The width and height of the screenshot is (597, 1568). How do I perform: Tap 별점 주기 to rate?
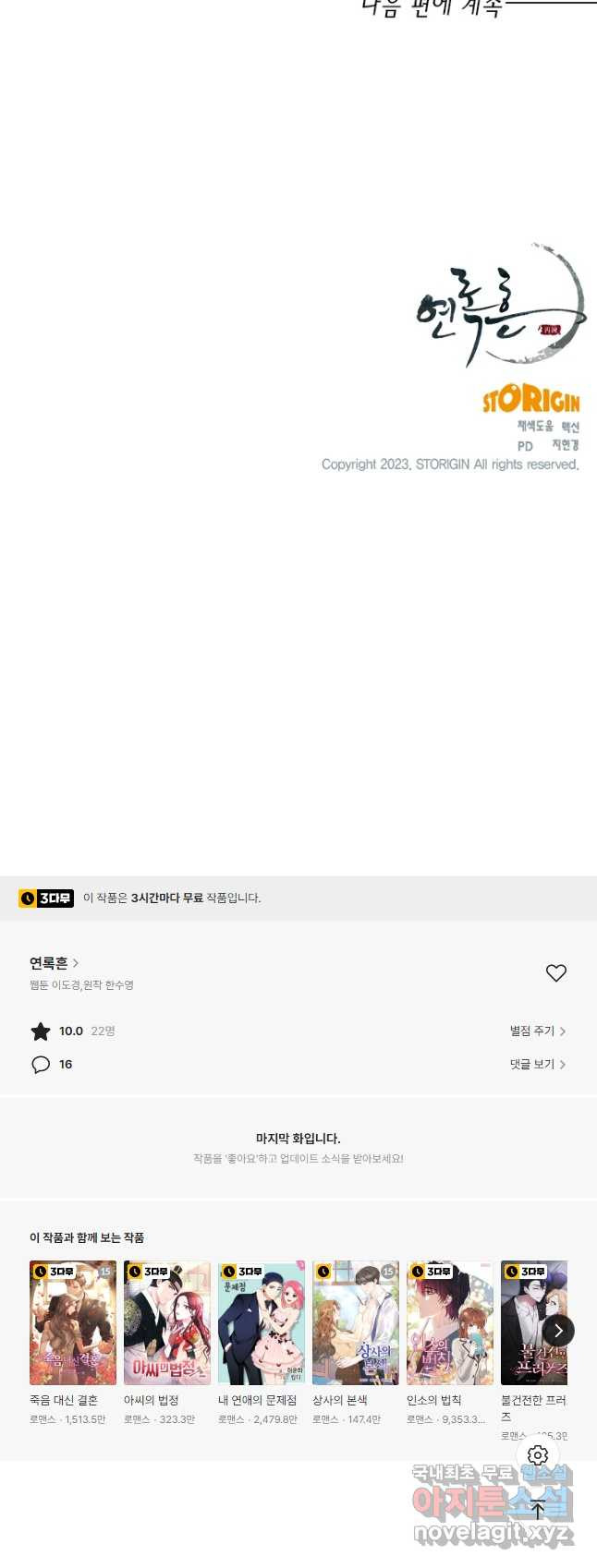(537, 1031)
